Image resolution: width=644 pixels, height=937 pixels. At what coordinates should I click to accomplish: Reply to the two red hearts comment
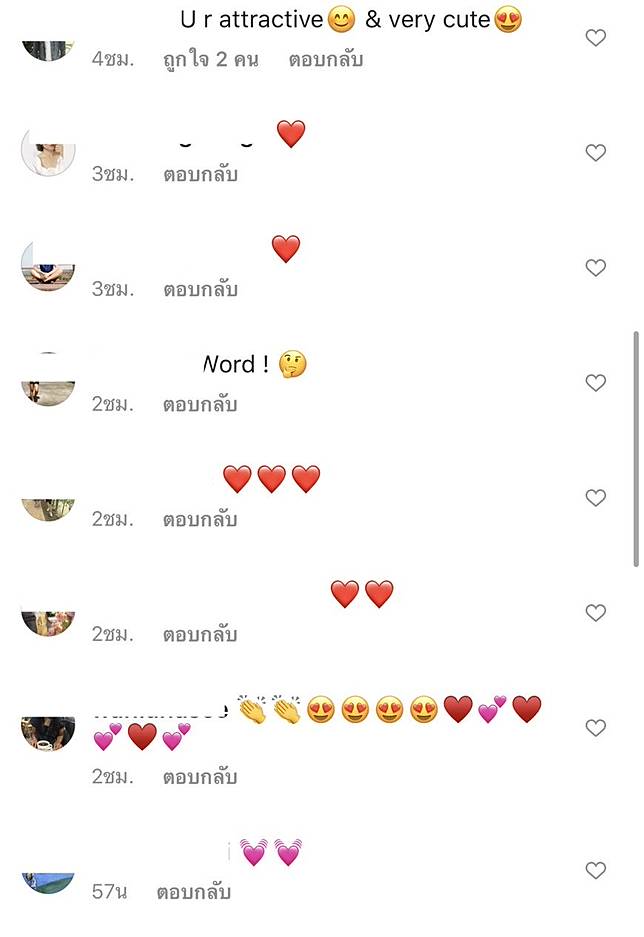[x=200, y=635]
